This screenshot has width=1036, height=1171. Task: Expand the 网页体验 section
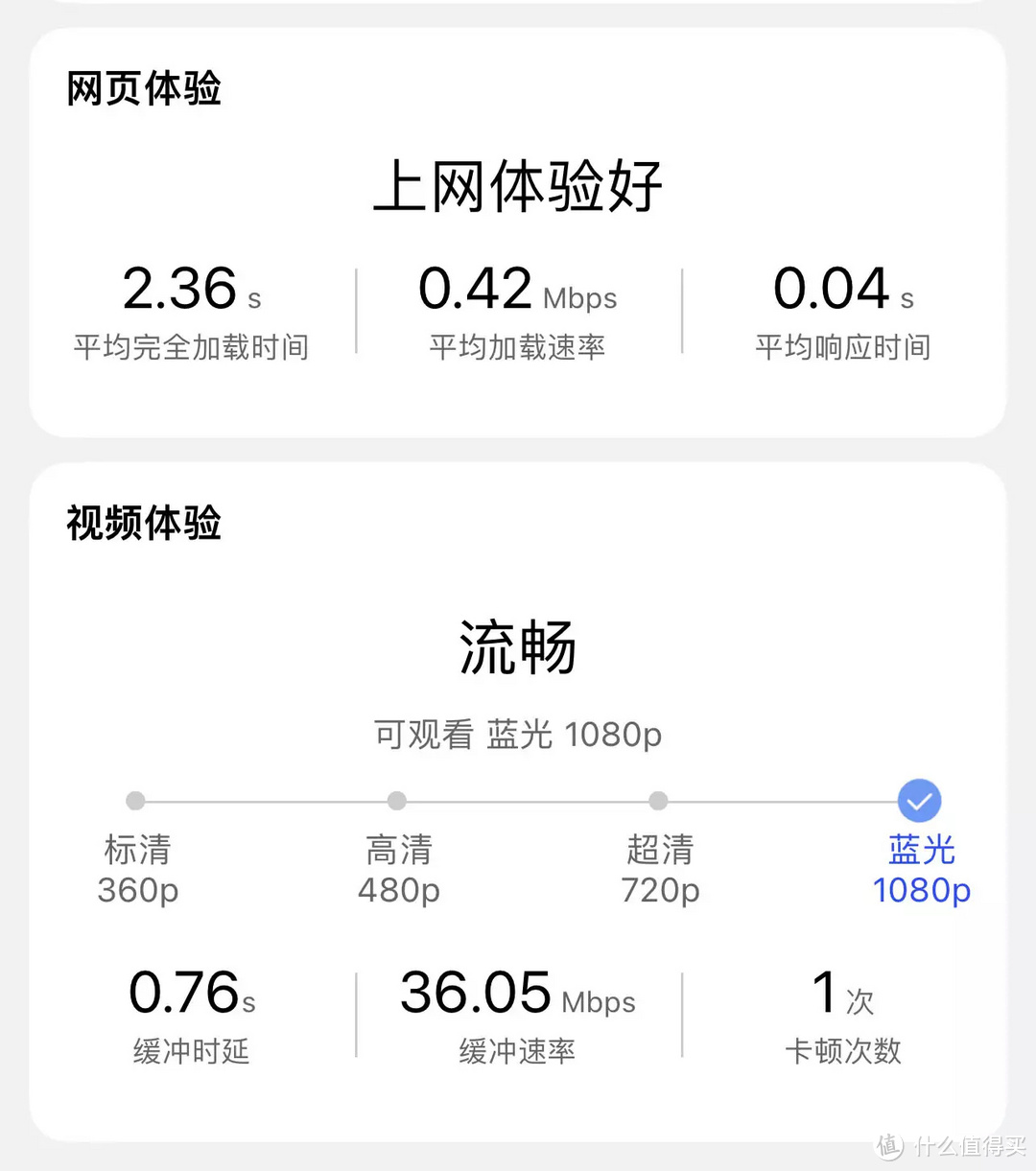(x=142, y=86)
